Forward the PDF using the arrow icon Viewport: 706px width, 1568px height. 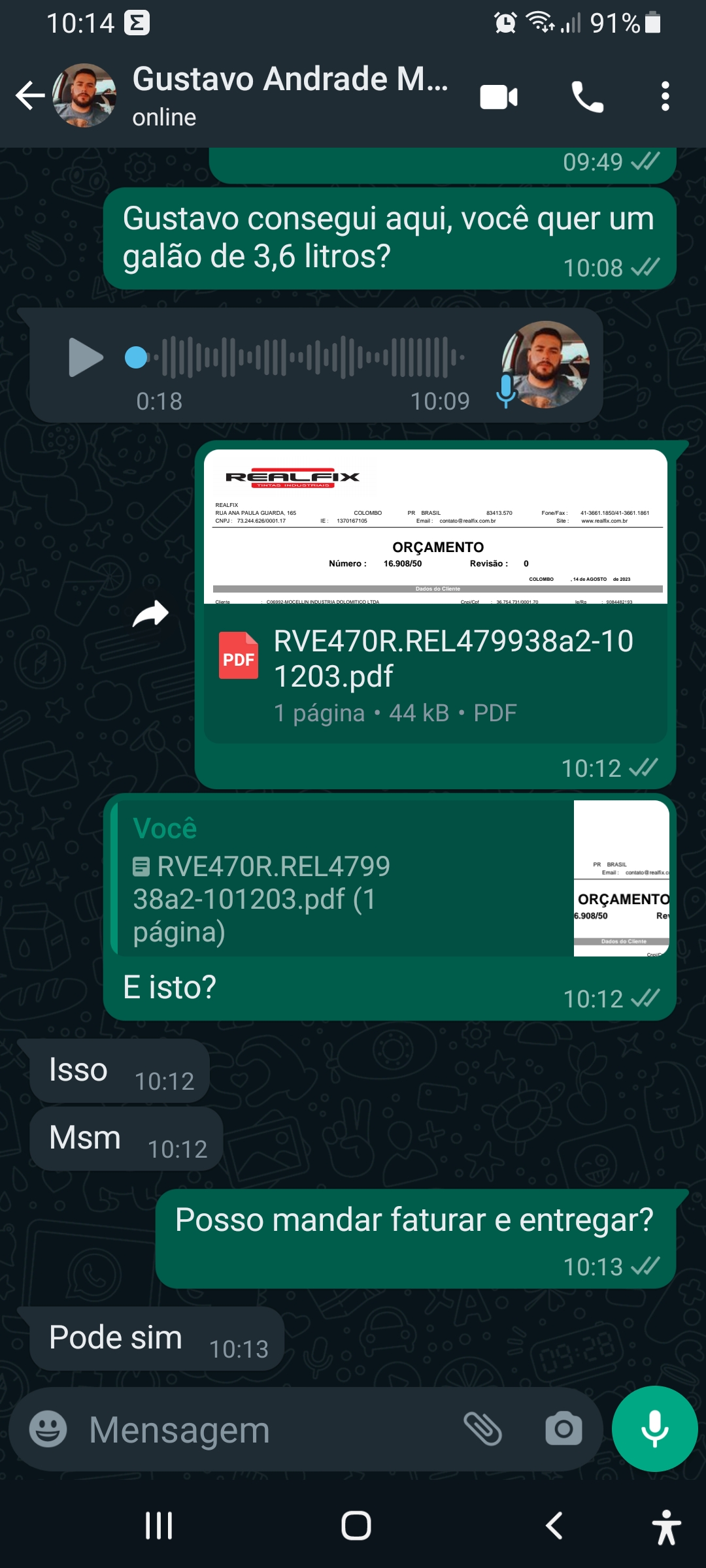151,614
